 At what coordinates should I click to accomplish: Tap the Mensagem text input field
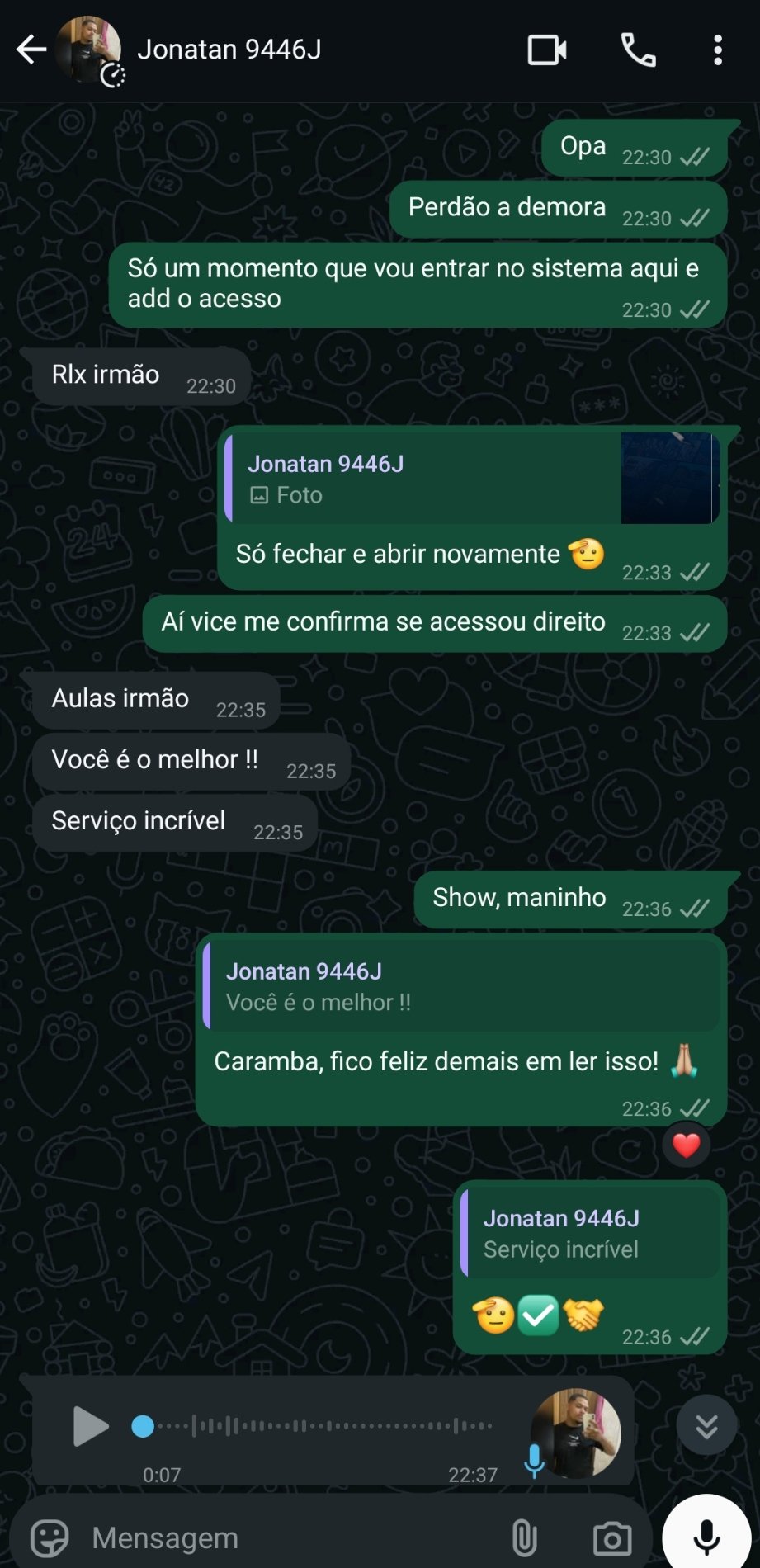tap(248, 1537)
